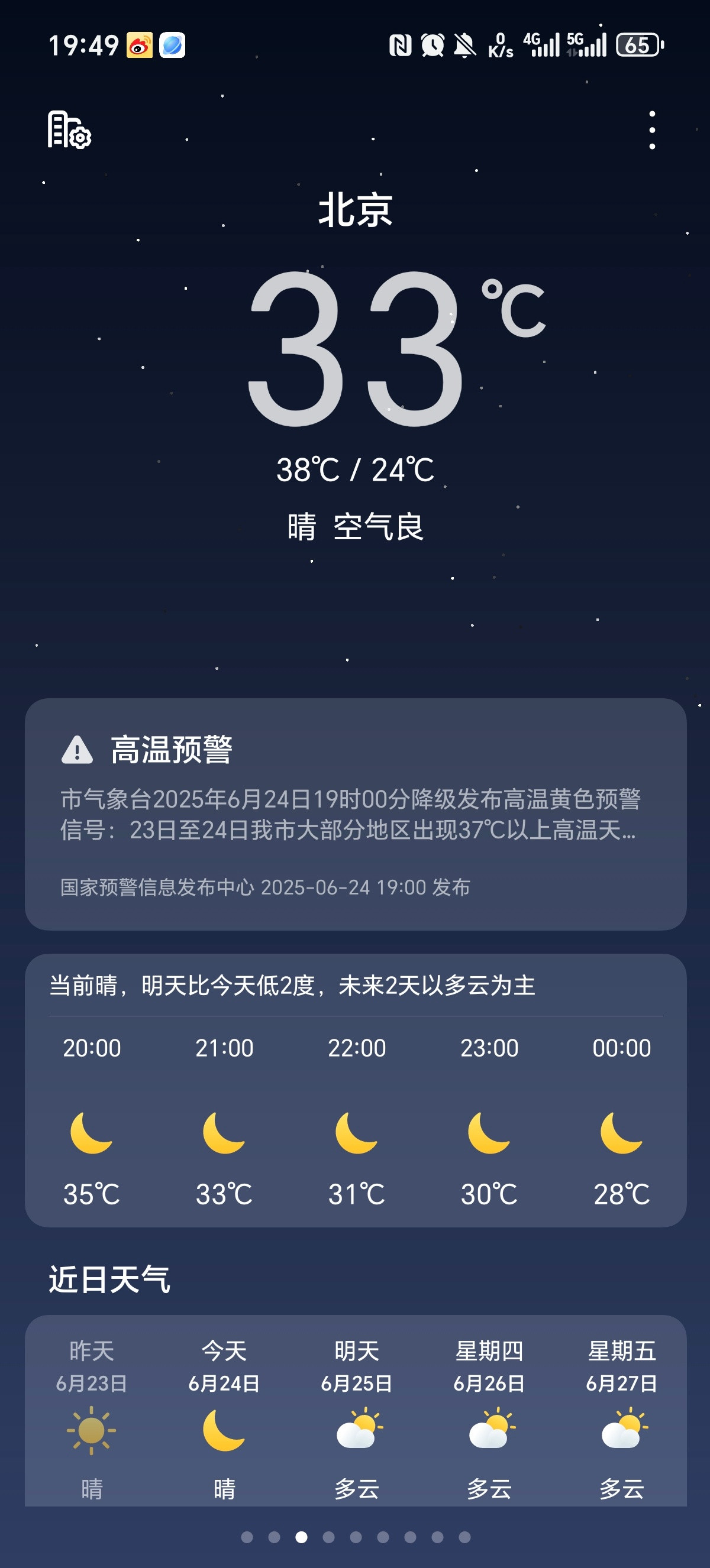Viewport: 710px width, 1568px height.
Task: View forecast details for 星期五 6月27日
Action: click(621, 1418)
